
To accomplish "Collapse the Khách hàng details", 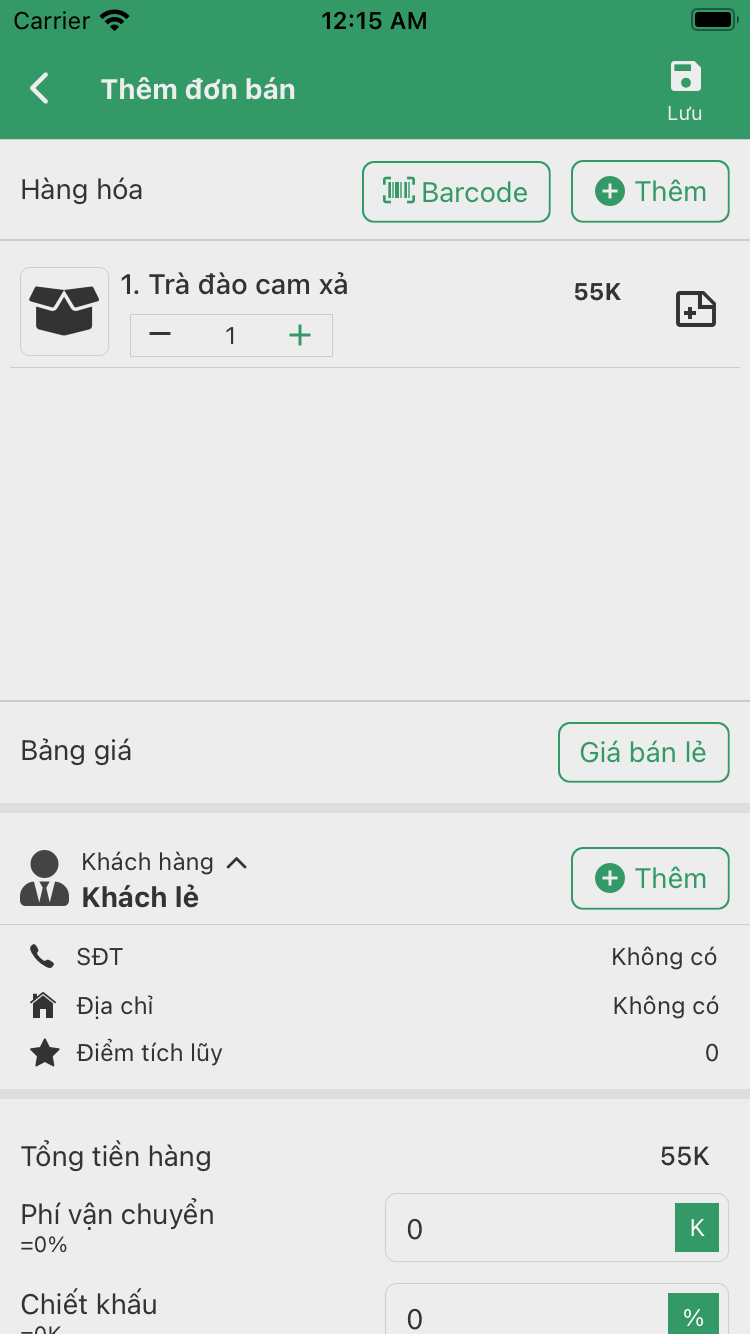I will (237, 862).
